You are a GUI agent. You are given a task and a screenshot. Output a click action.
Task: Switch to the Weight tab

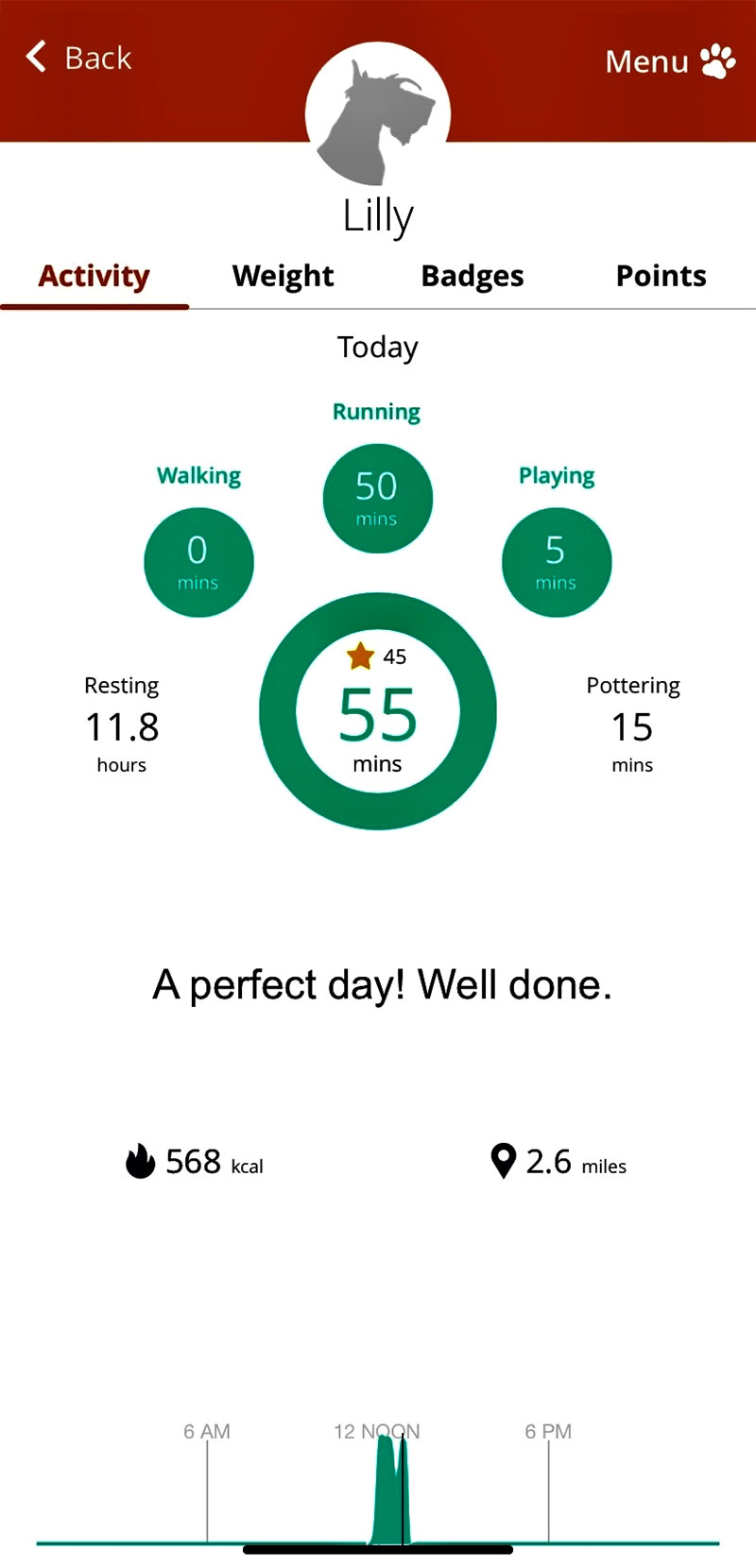click(x=283, y=276)
